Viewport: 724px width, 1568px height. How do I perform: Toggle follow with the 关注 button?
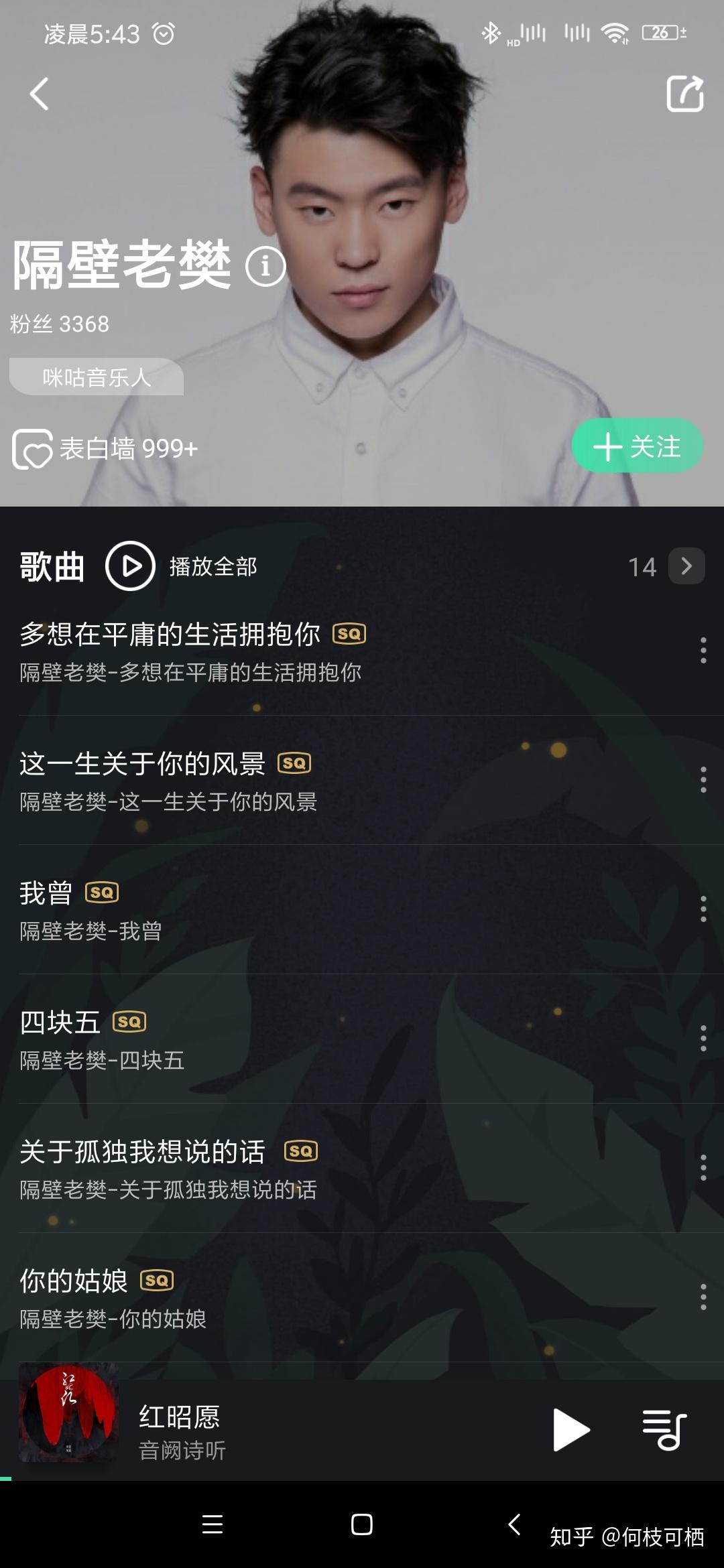pos(636,446)
